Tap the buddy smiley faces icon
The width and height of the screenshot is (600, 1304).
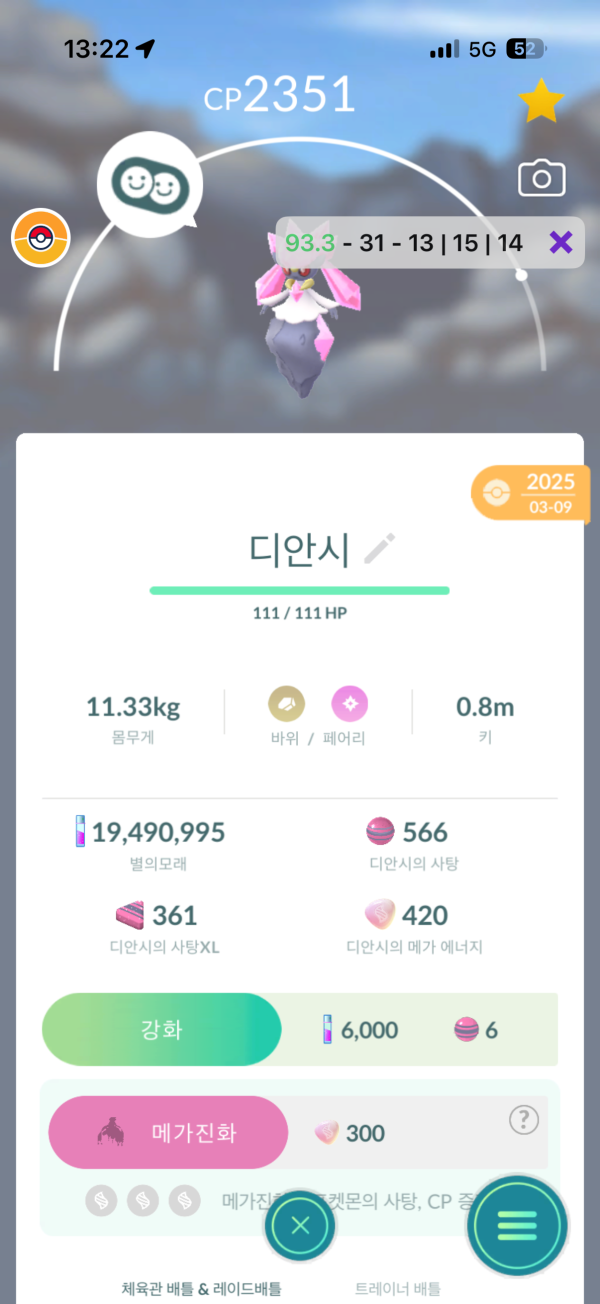pyautogui.click(x=150, y=184)
